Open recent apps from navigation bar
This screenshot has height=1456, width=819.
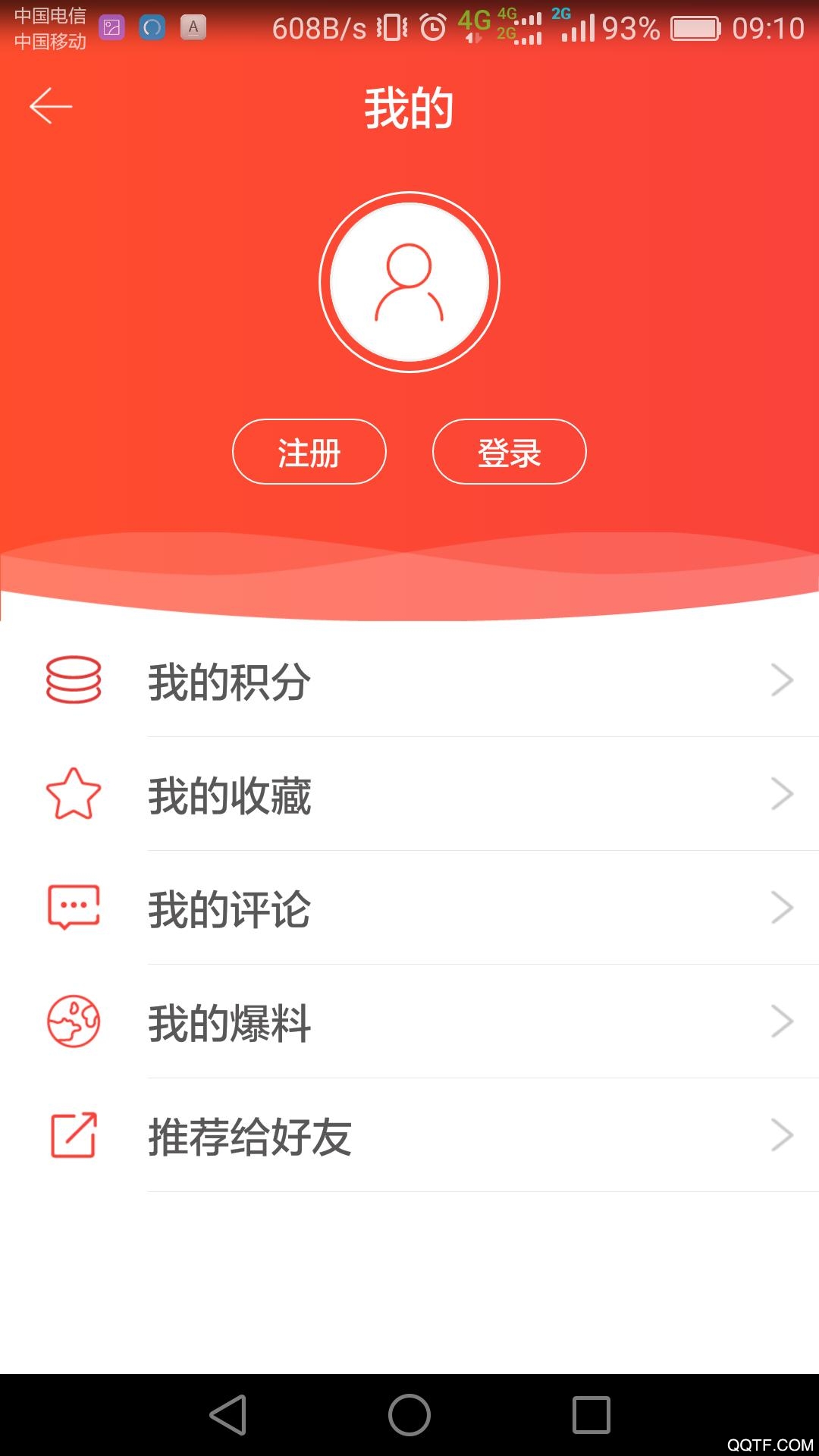pos(591,1415)
